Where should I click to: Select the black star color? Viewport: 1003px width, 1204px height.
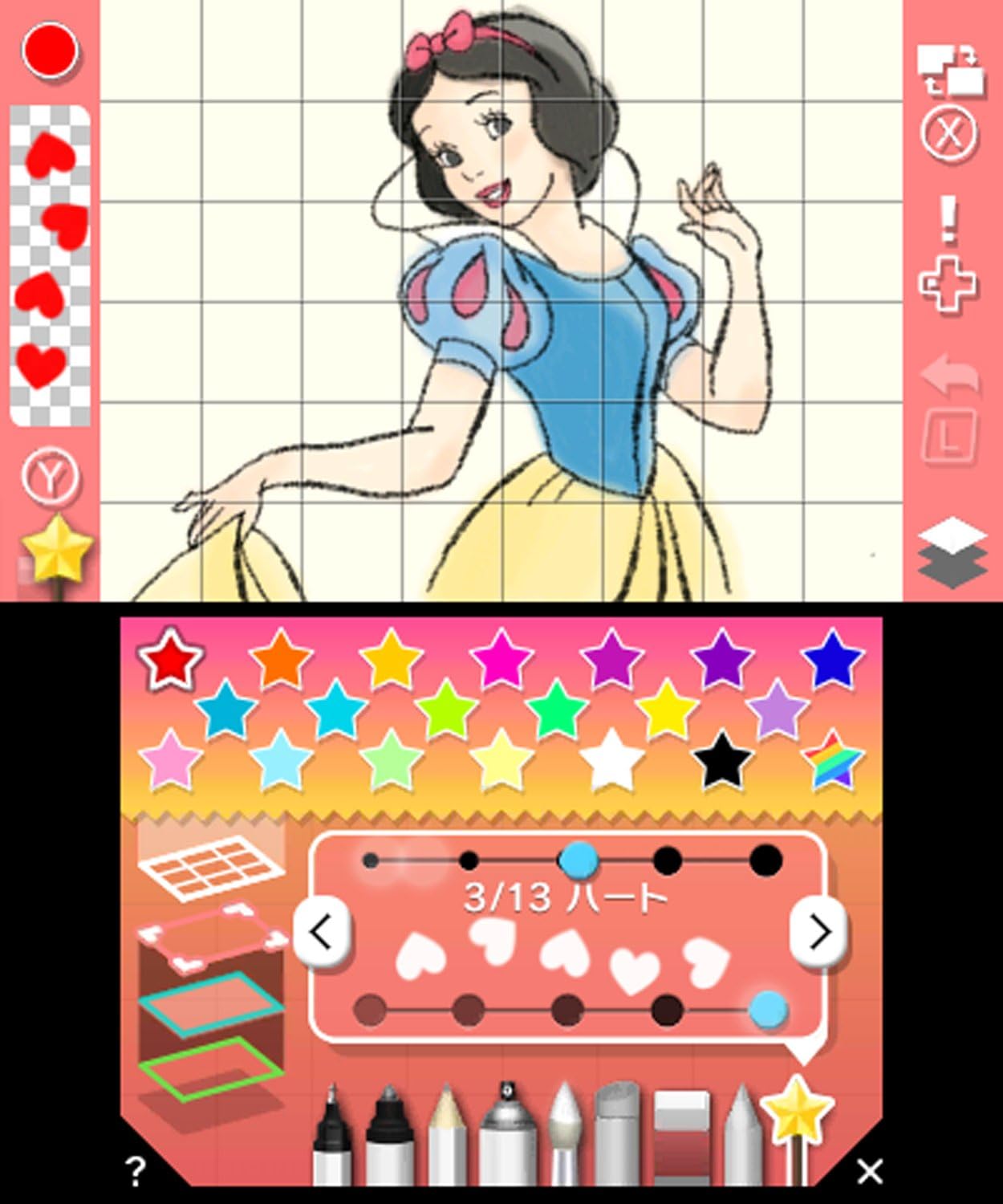point(721,759)
